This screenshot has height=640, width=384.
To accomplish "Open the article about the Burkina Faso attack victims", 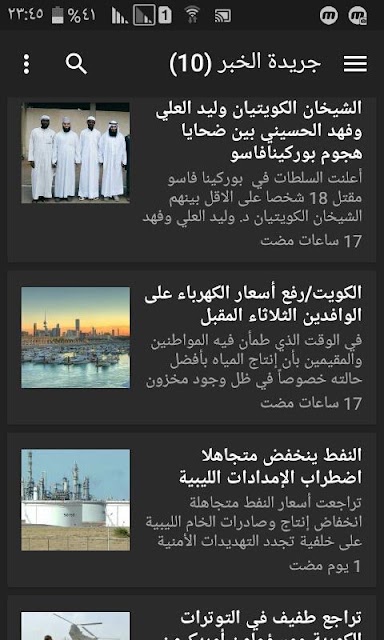I will (192, 179).
